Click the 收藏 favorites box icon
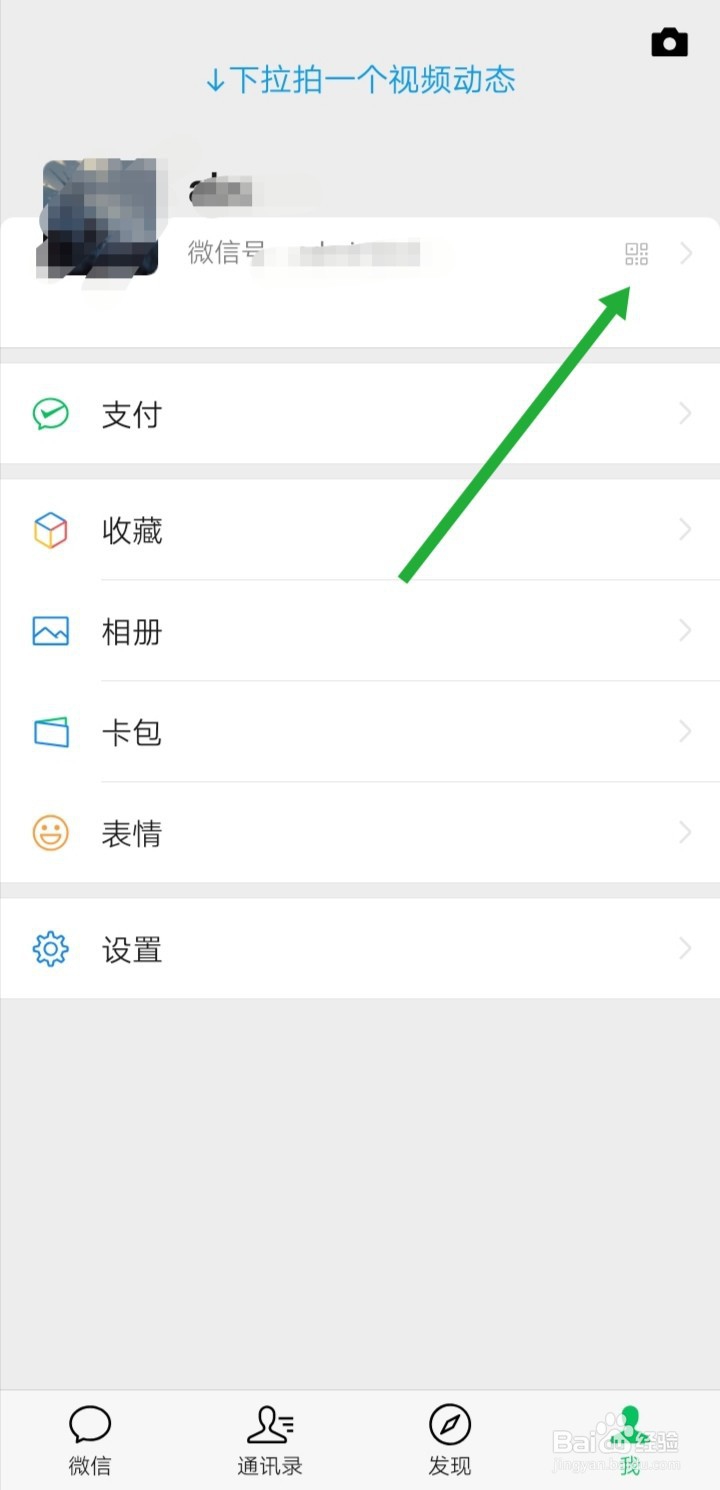 point(50,530)
